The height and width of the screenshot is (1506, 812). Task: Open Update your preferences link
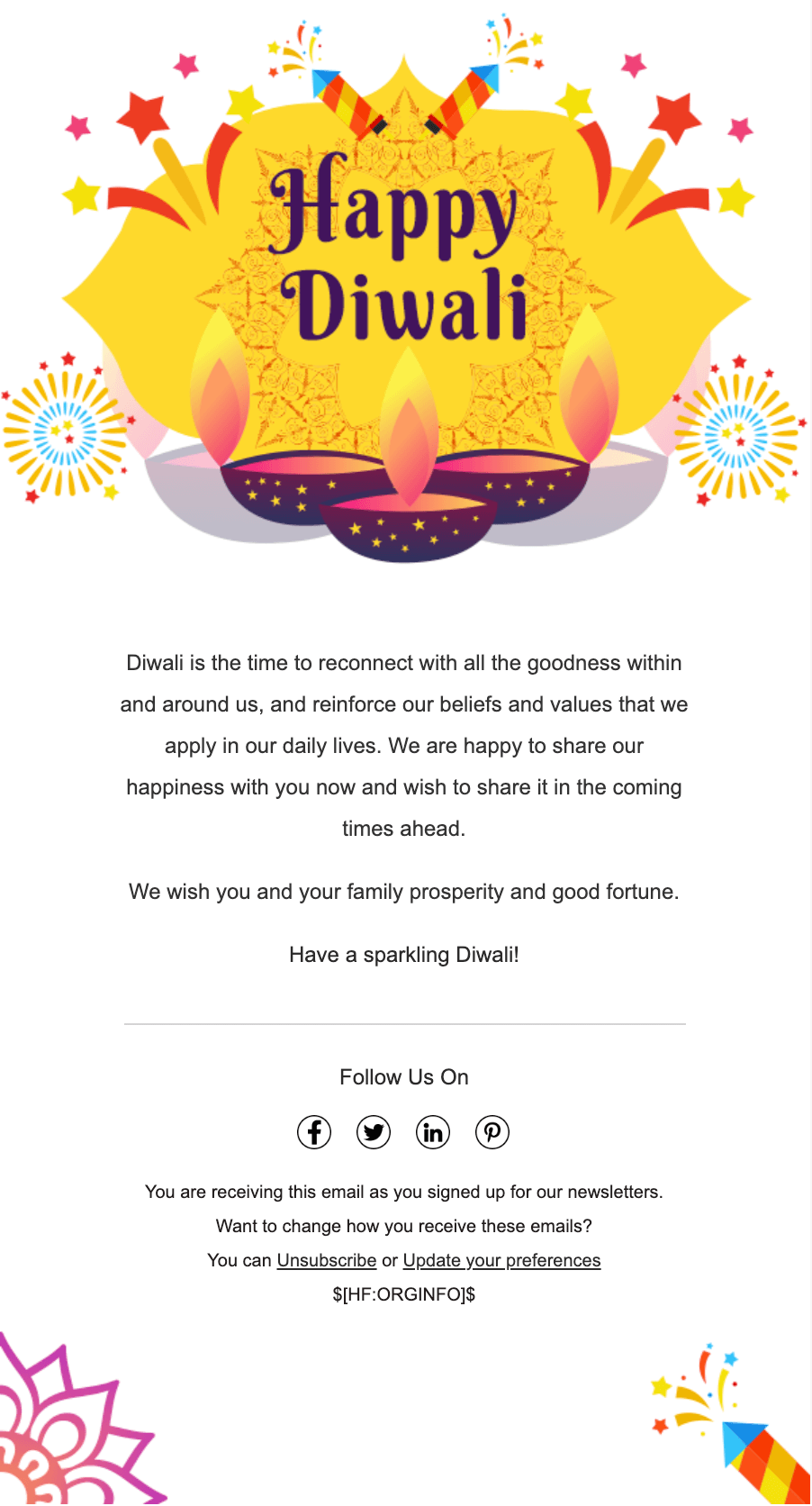(501, 1260)
